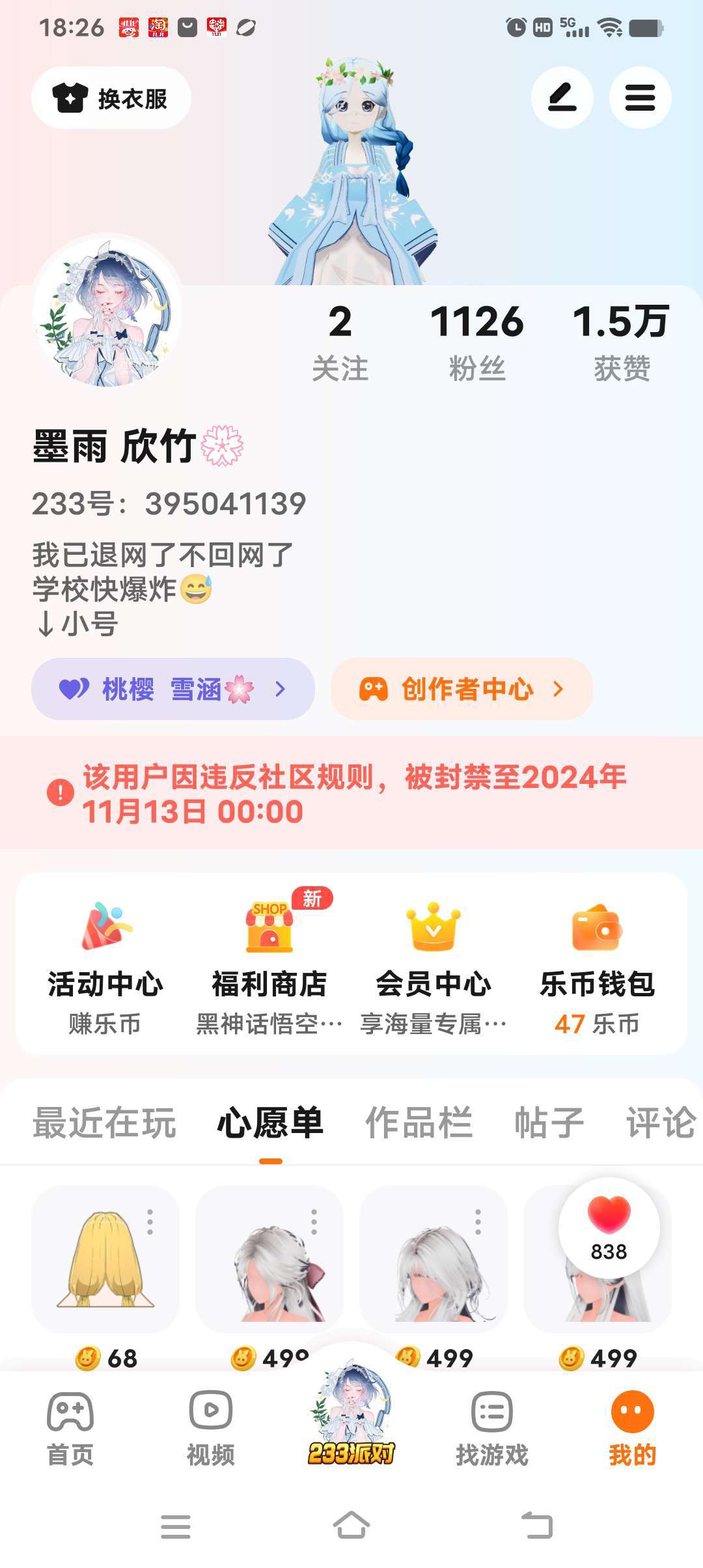View the 关注 following list
703x1568 pixels.
click(x=340, y=341)
